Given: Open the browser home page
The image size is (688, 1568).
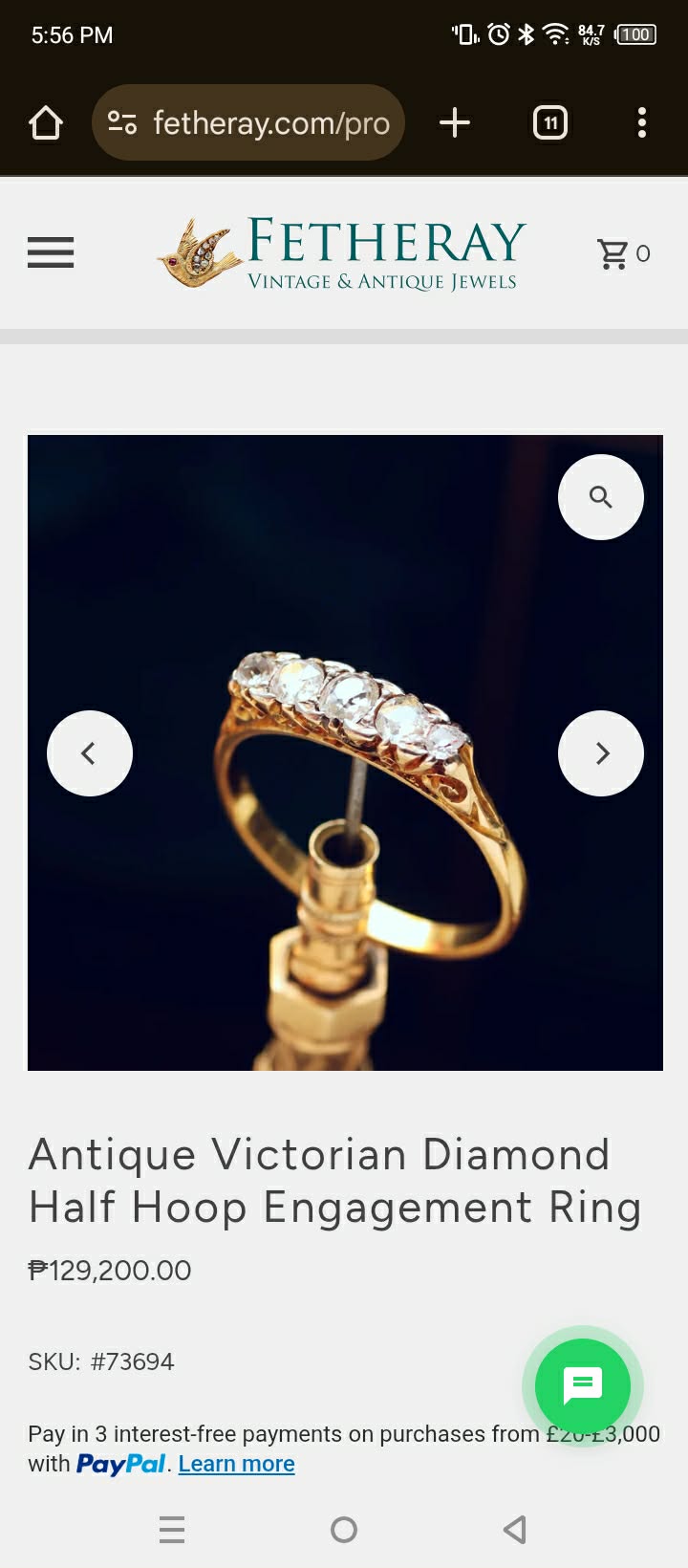Looking at the screenshot, I should (46, 122).
